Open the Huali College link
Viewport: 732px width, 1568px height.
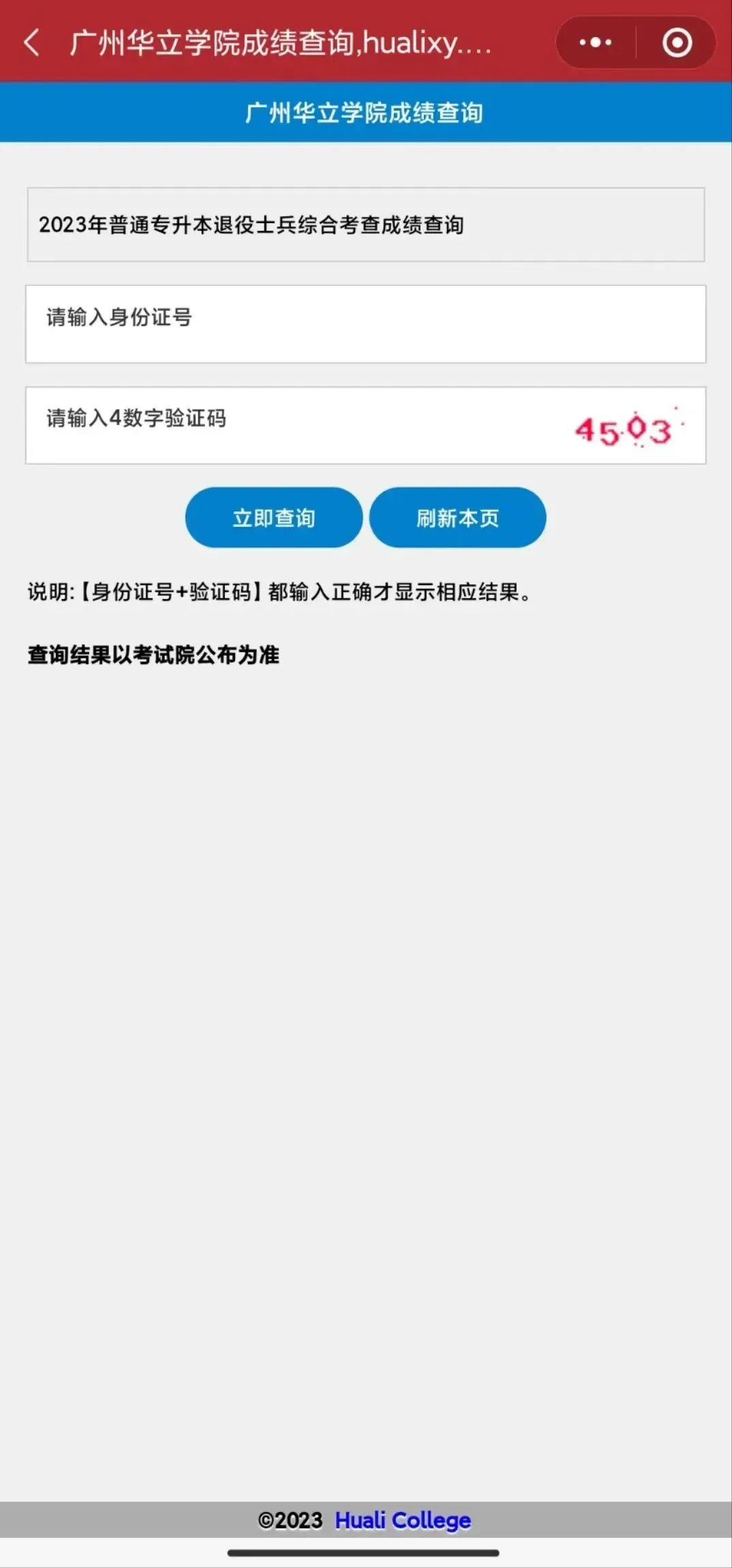403,1520
